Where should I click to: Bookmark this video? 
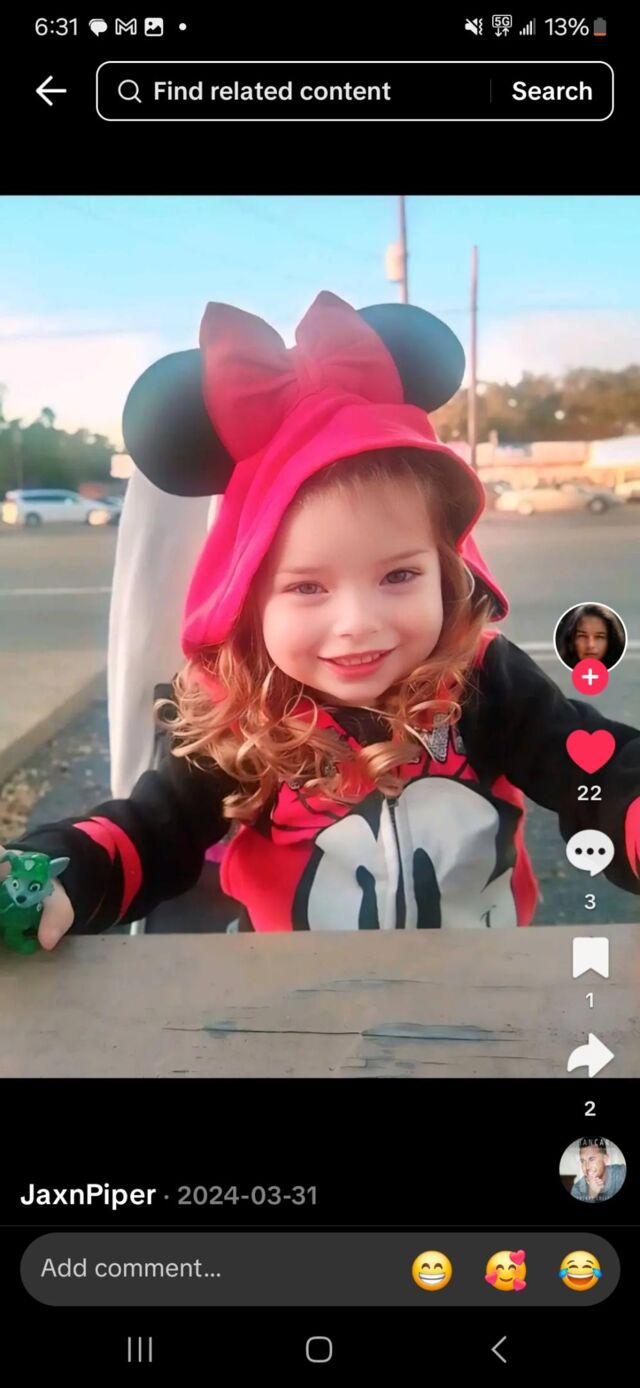(x=590, y=958)
